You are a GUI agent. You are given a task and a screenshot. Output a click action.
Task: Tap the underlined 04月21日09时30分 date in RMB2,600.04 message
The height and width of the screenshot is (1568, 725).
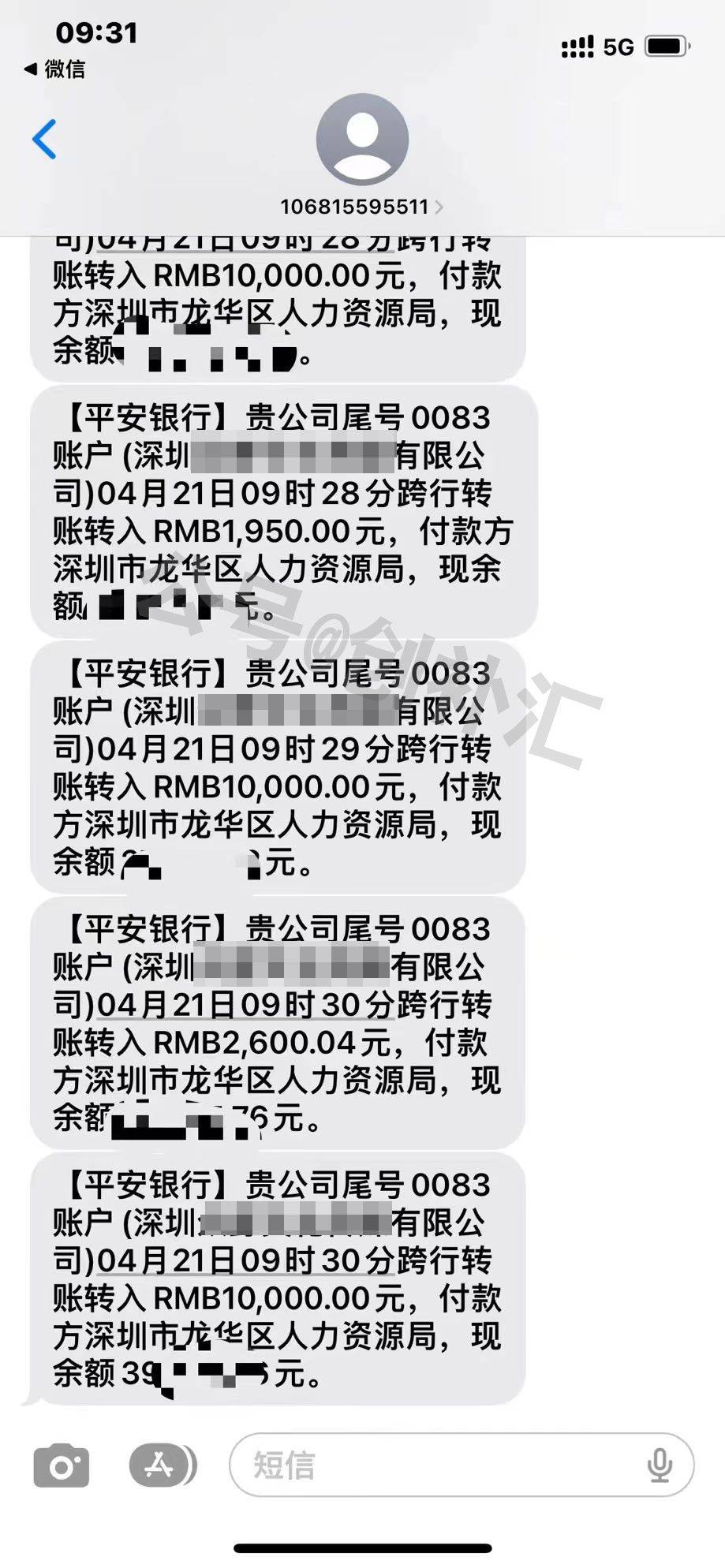[245, 1006]
